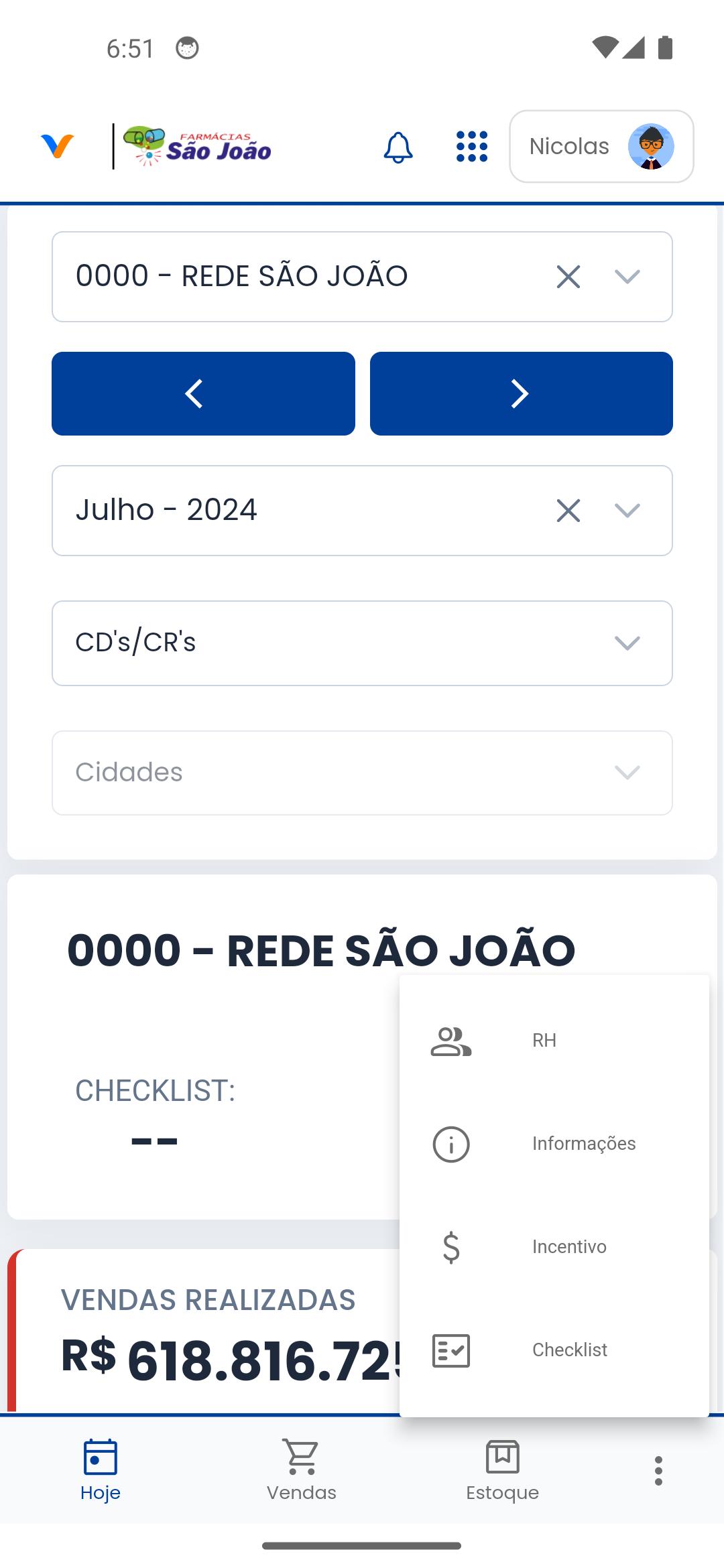
Task: Open Nicolas profile menu
Action: (x=601, y=146)
